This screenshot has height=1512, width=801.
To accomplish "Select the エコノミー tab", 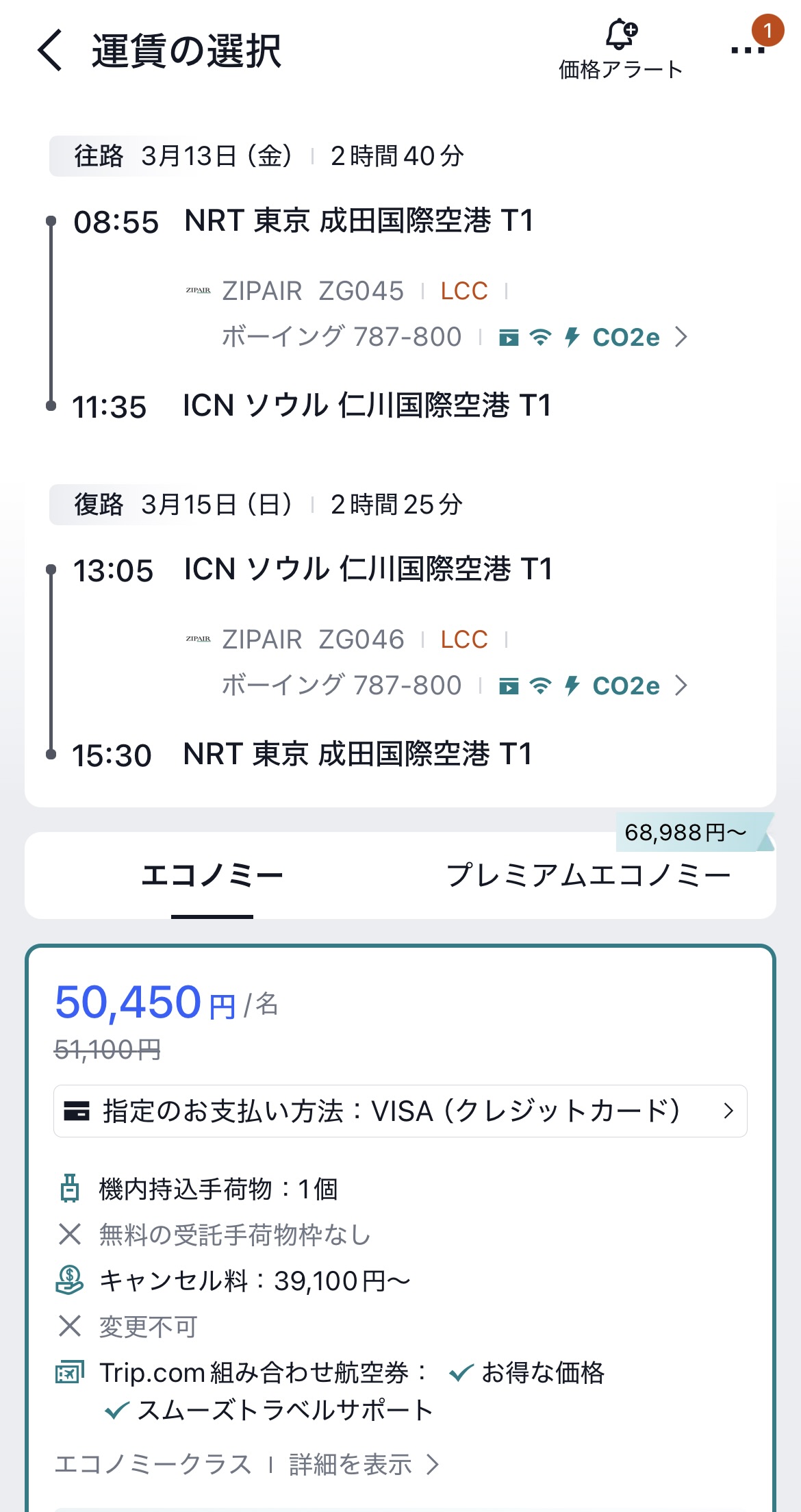I will click(212, 876).
